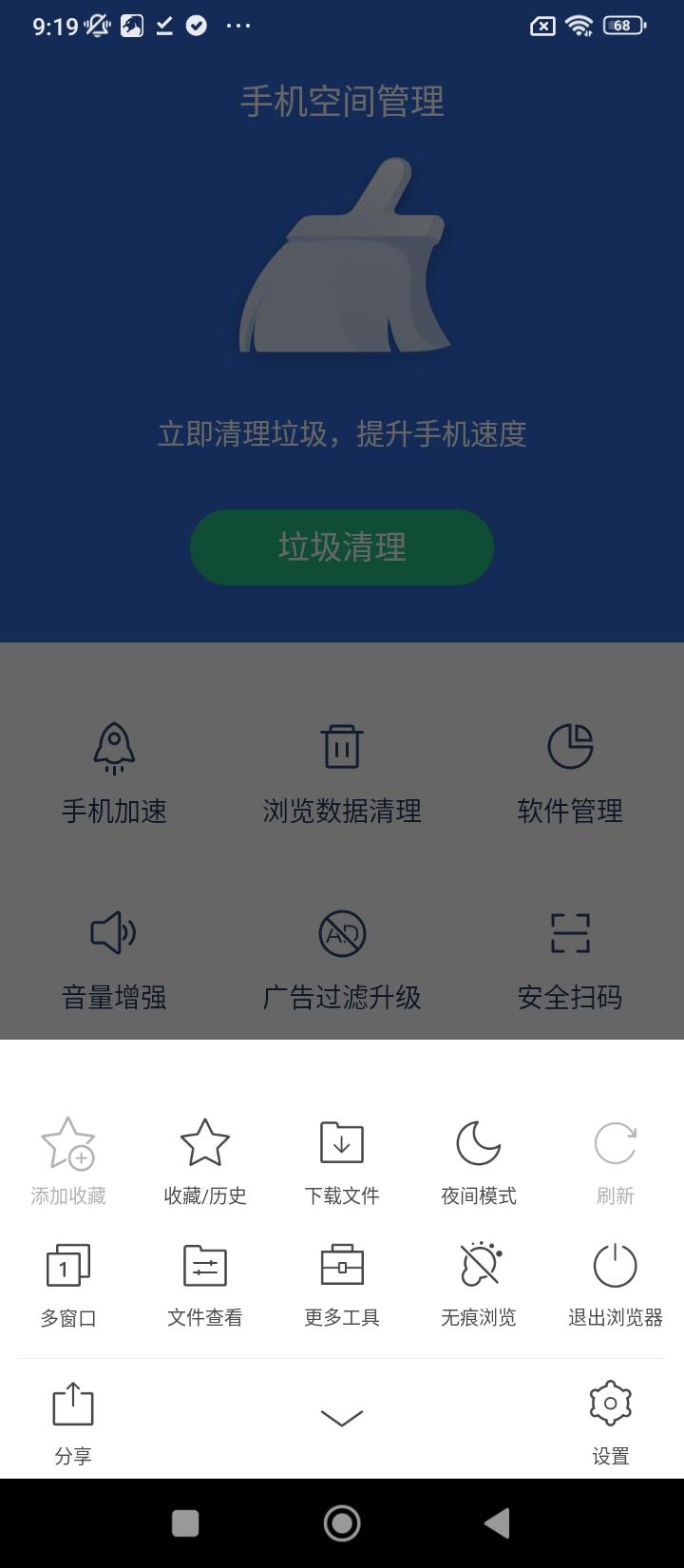
Task: Open 下载文件 download icon
Action: 341,1144
